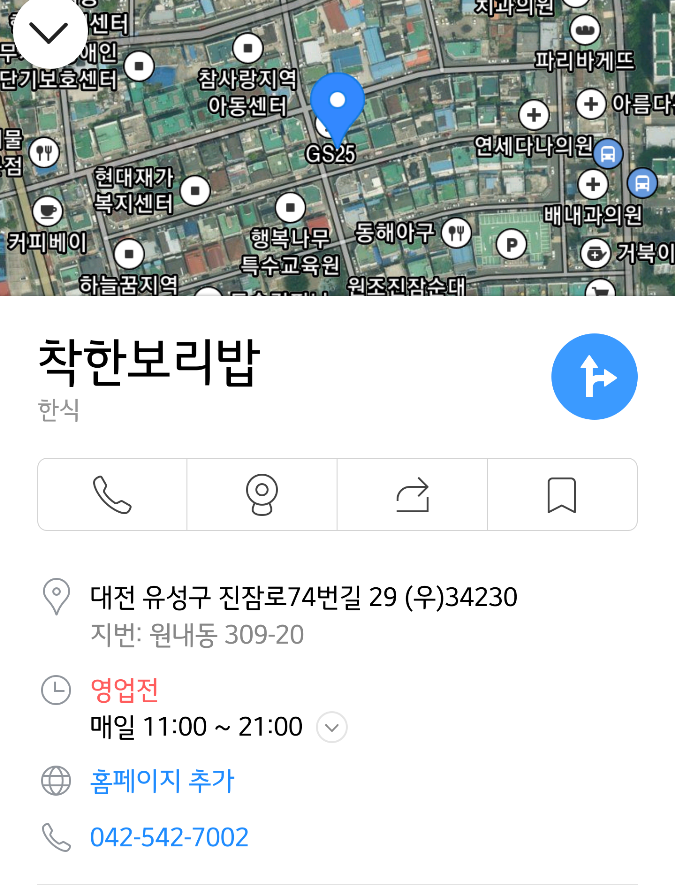Dial 042-542-7002
Image resolution: width=675 pixels, height=885 pixels.
pyautogui.click(x=169, y=837)
